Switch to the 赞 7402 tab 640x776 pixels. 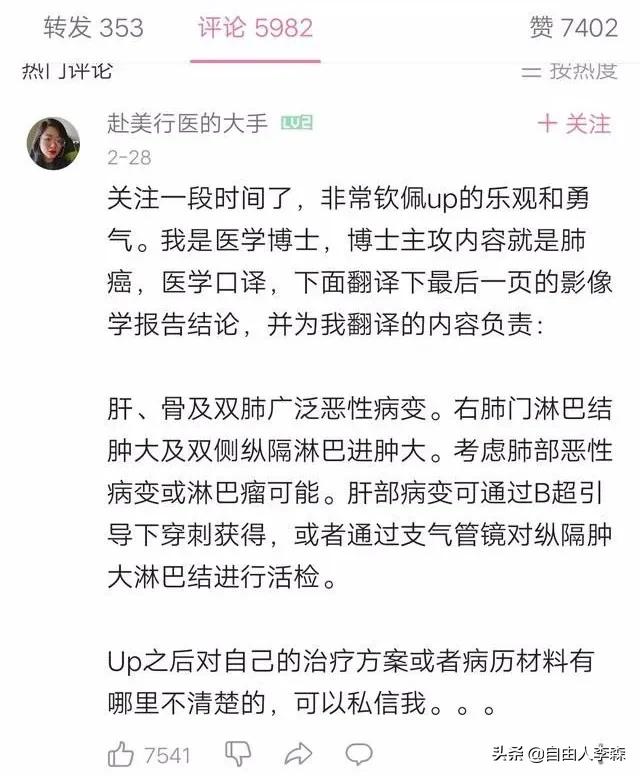pyautogui.click(x=573, y=27)
